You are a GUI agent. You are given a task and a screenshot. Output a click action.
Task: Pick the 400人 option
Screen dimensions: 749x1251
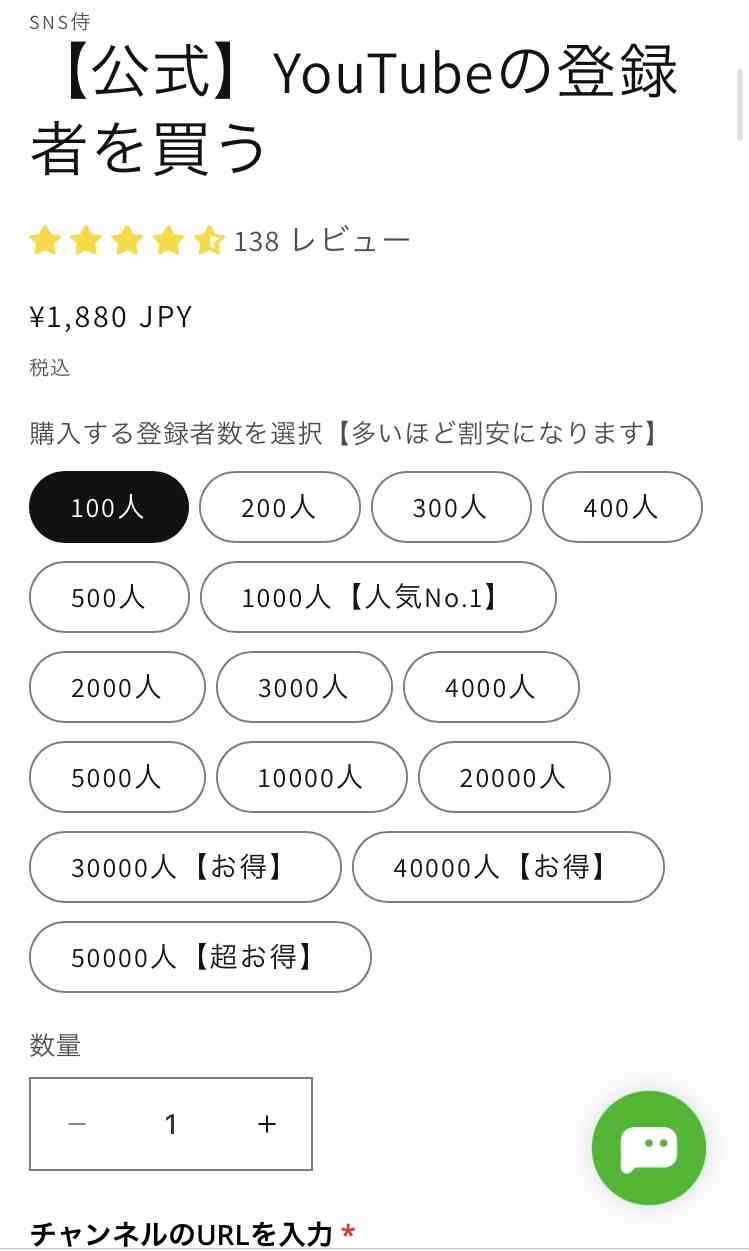(622, 507)
